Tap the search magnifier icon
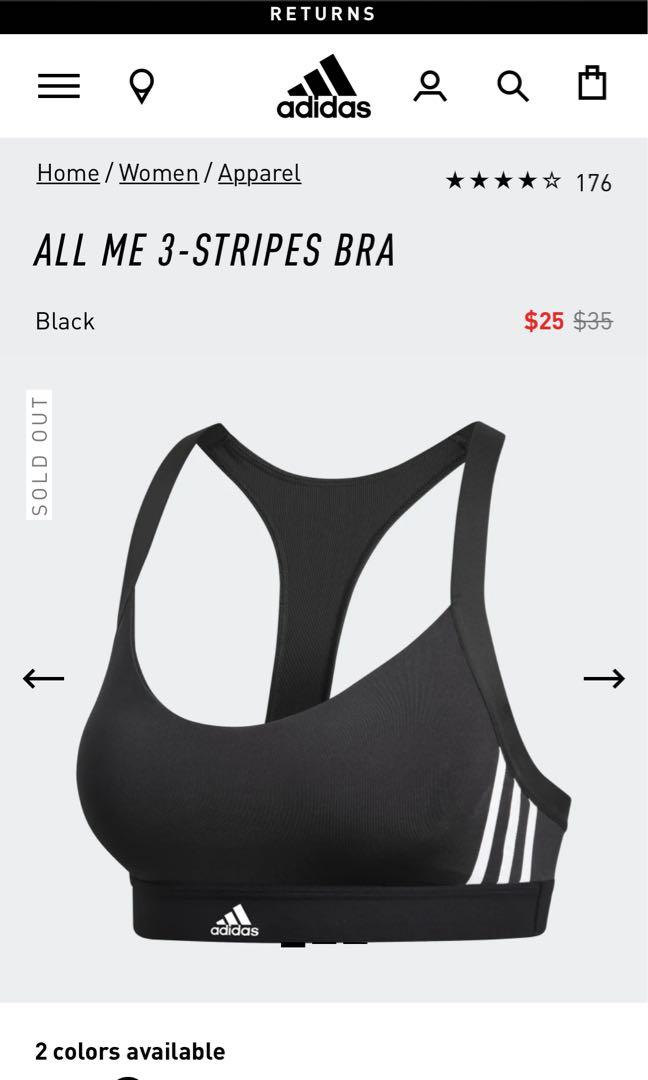This screenshot has width=648, height=1080. coord(513,87)
